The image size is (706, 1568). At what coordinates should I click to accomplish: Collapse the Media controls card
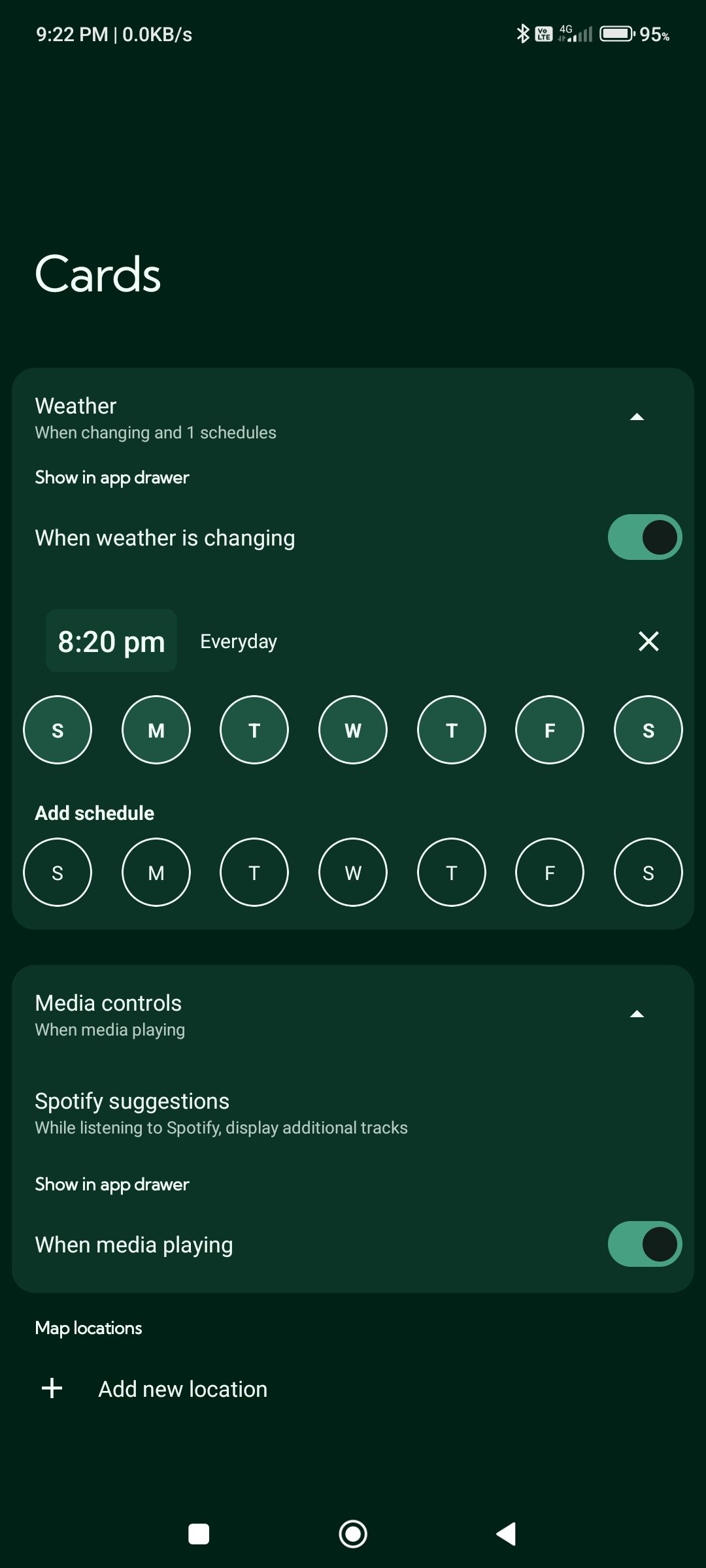pyautogui.click(x=636, y=1013)
